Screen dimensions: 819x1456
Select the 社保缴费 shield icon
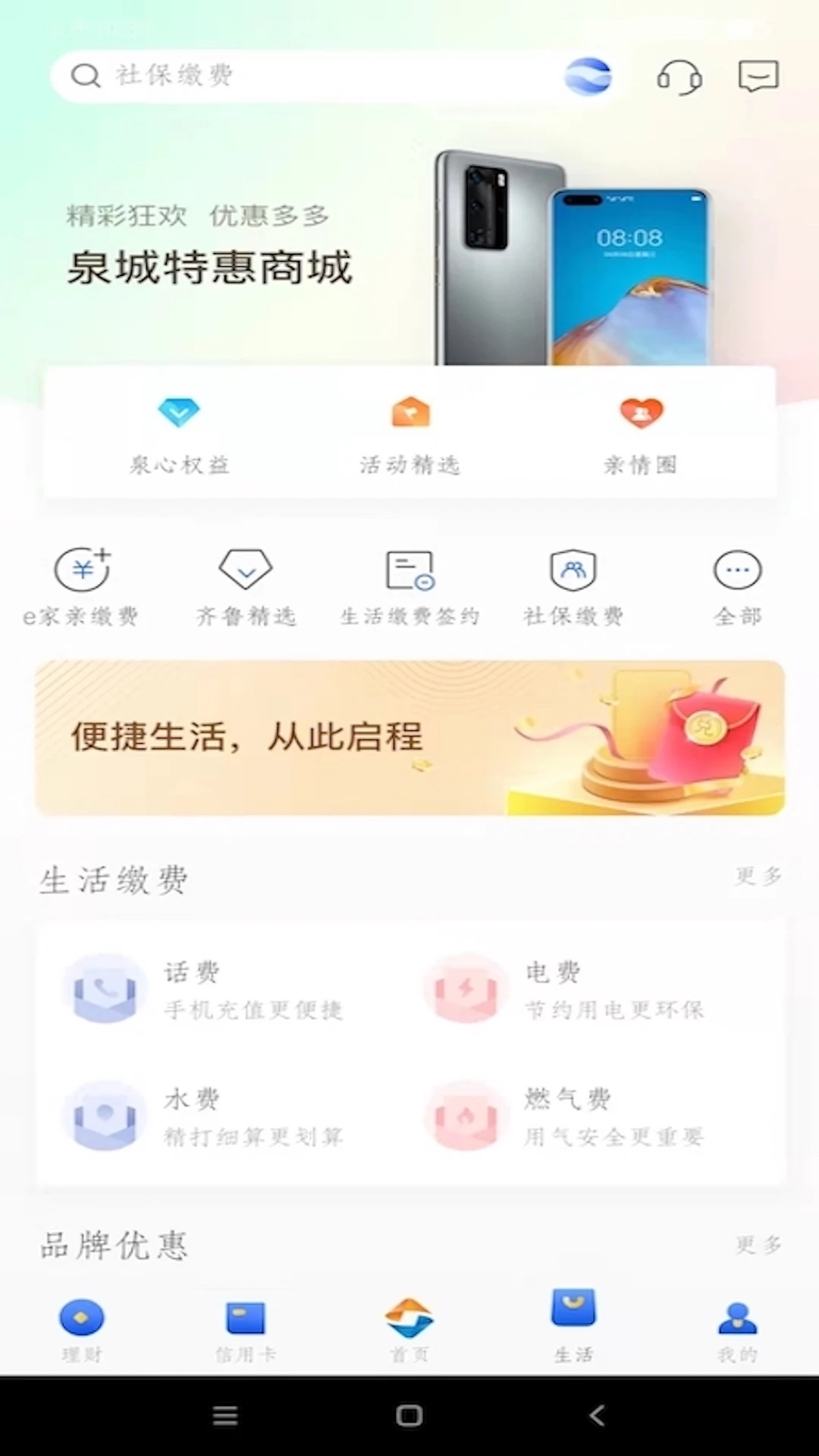573,584
